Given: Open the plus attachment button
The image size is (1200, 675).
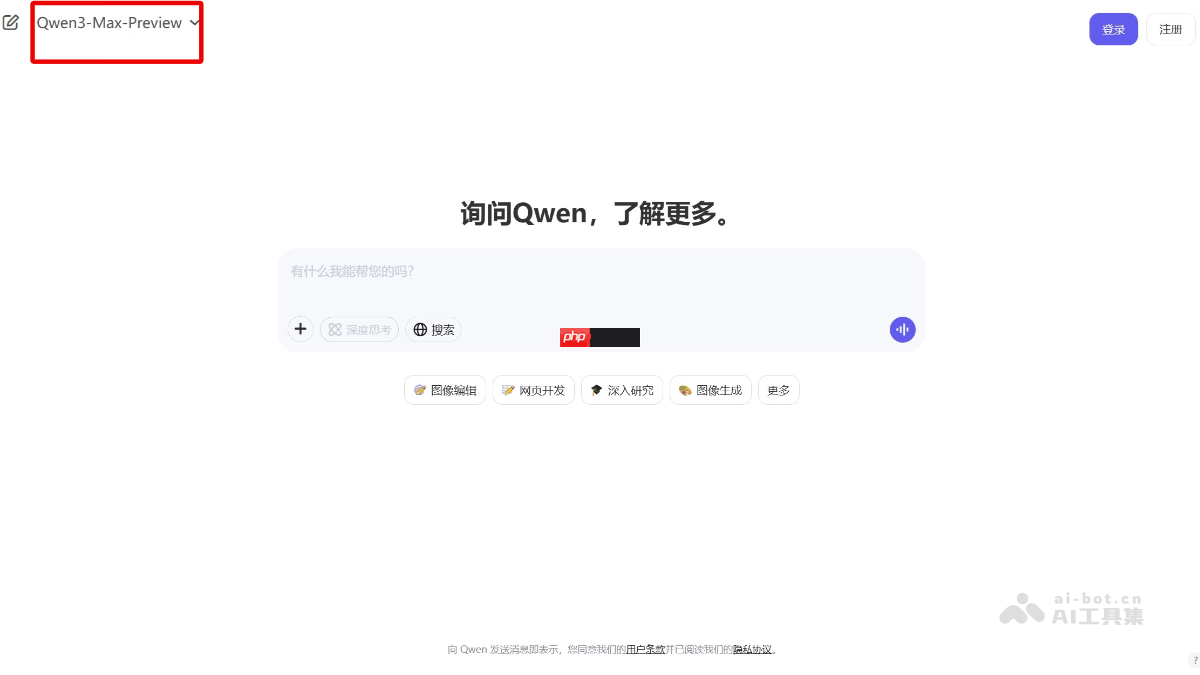Looking at the screenshot, I should click(x=300, y=329).
